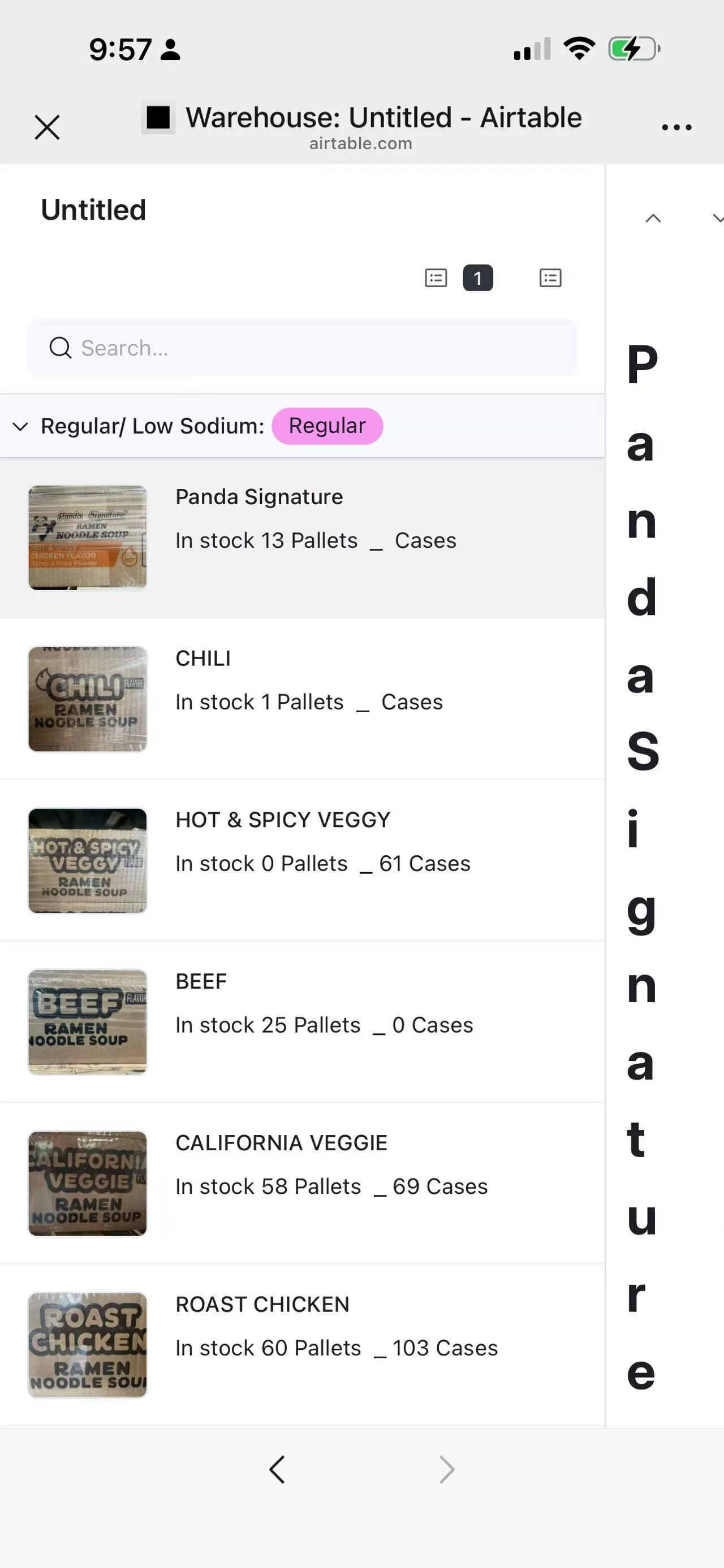This screenshot has height=1568, width=724.
Task: Collapse the Regular/ Low Sodium group
Action: tap(21, 426)
